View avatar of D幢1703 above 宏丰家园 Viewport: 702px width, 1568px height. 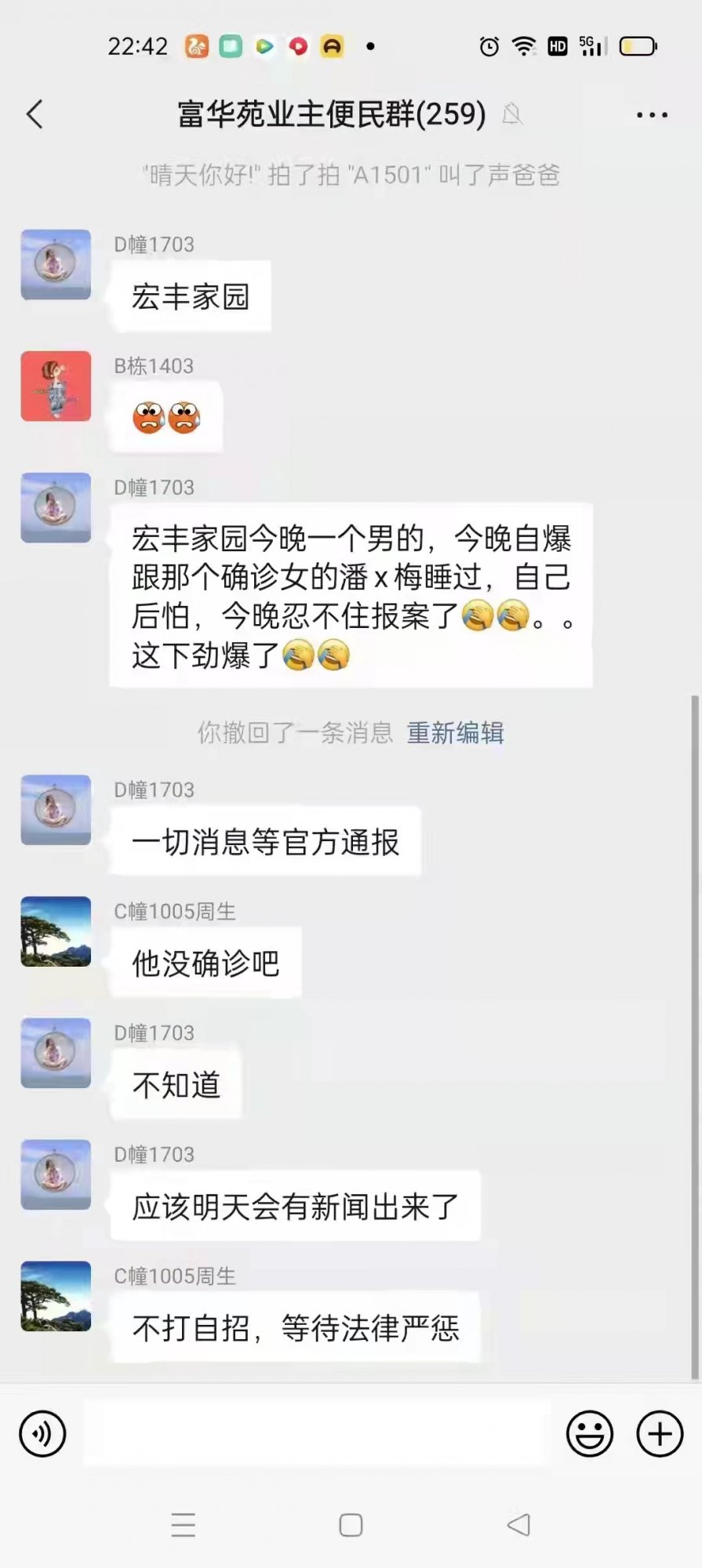[x=56, y=265]
